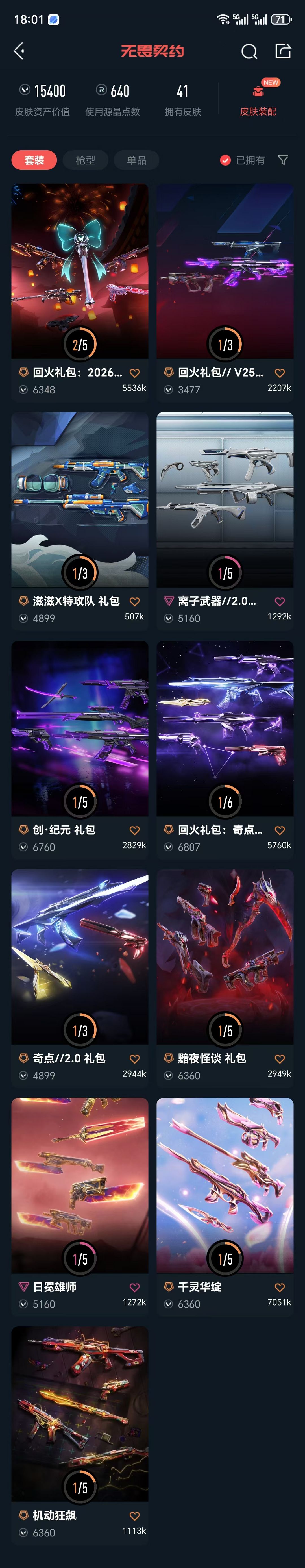Open the 创·纪元 礼包 card

point(80,749)
